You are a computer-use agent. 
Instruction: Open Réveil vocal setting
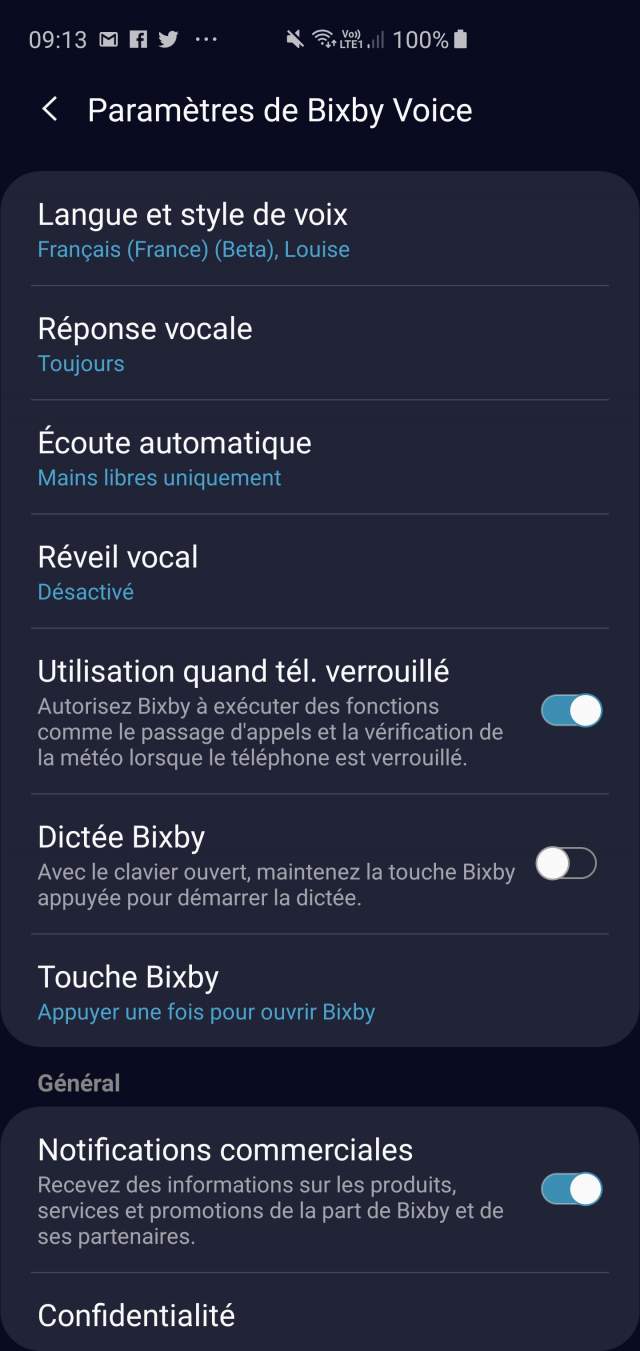tap(118, 572)
